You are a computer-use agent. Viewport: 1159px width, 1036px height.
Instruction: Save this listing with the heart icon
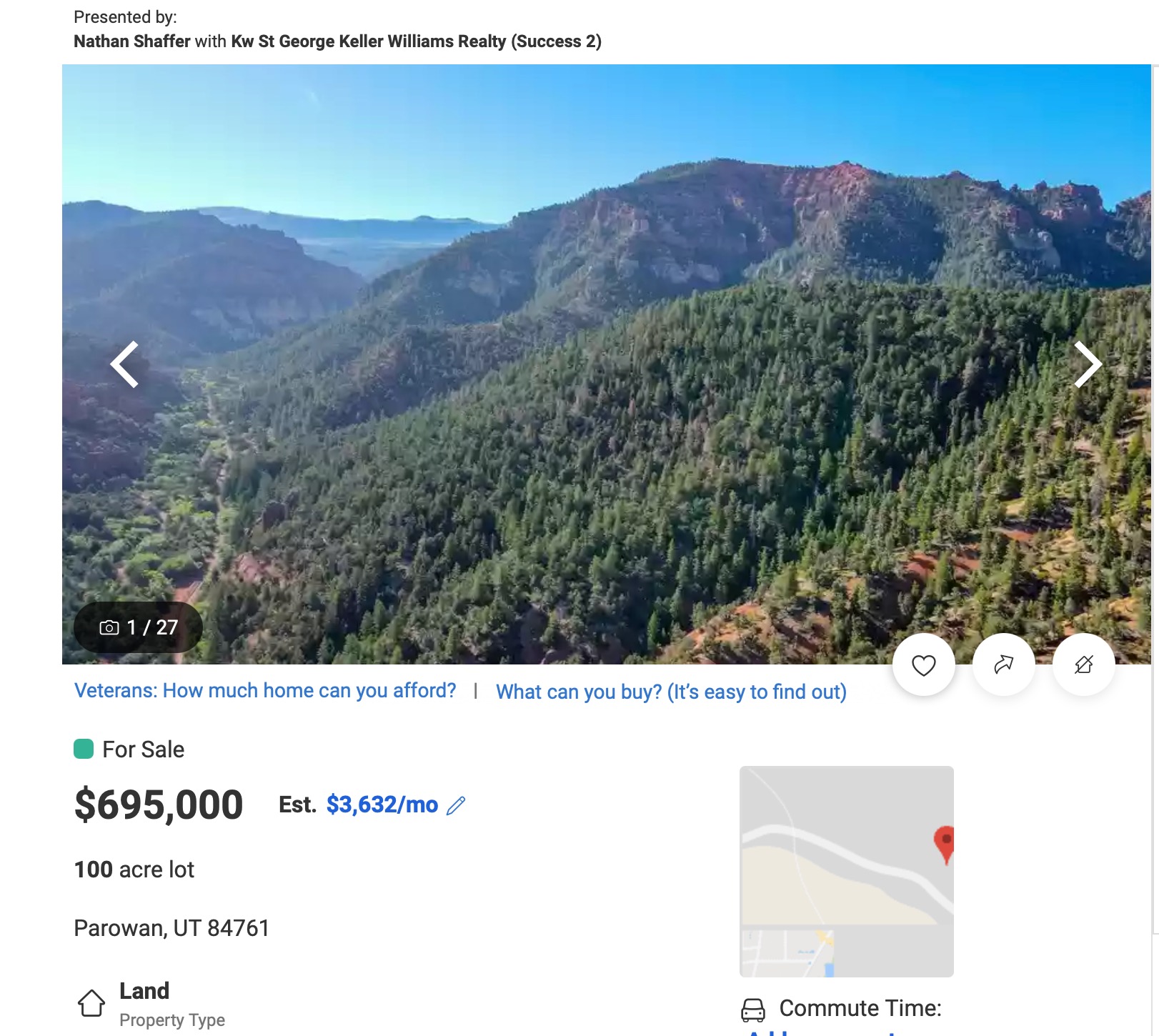tap(923, 665)
